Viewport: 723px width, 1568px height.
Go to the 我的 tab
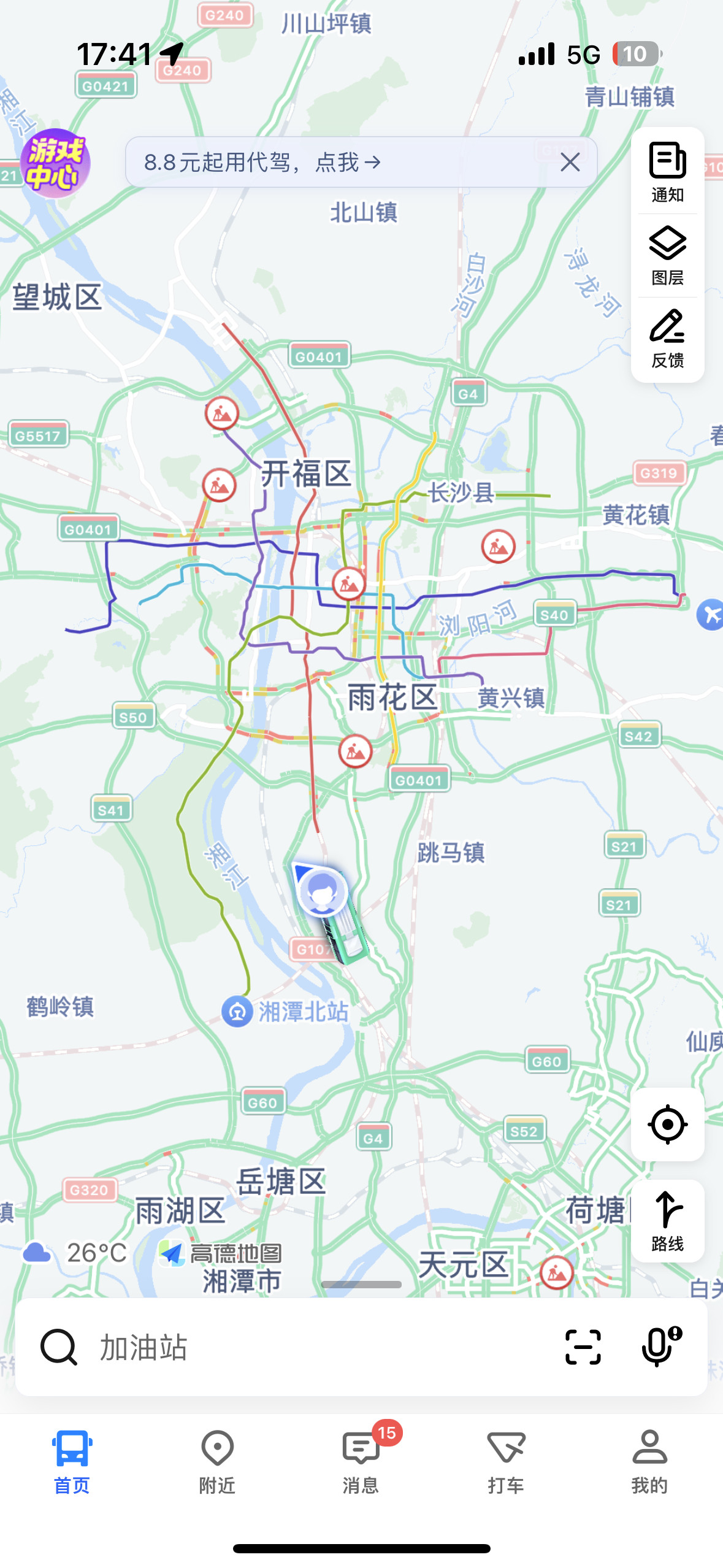click(649, 1462)
